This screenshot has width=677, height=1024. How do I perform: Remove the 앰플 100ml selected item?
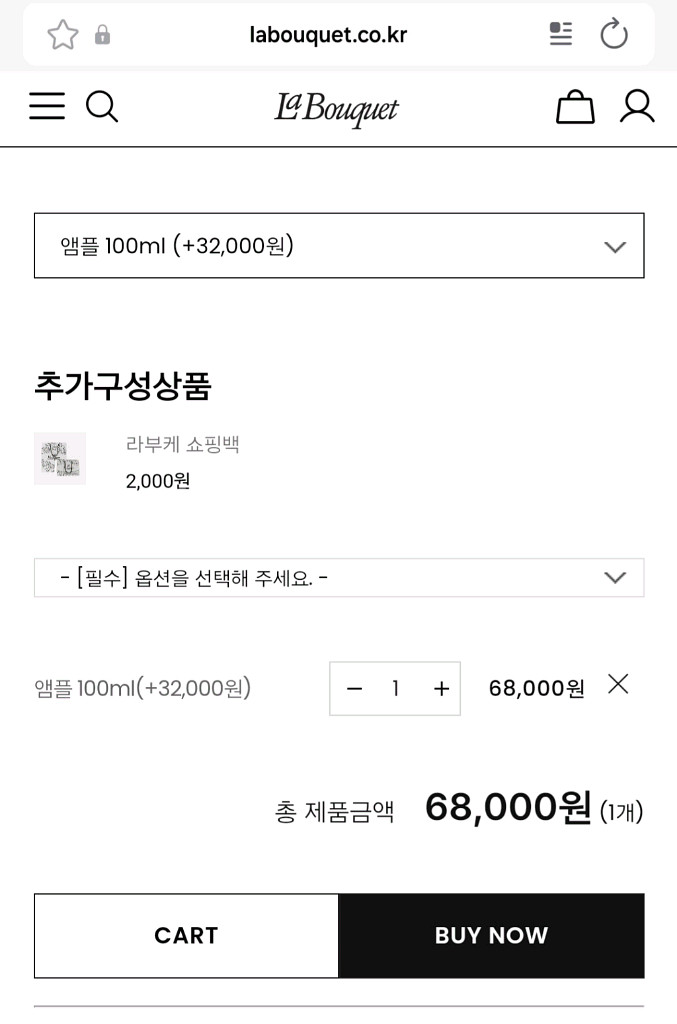click(618, 684)
